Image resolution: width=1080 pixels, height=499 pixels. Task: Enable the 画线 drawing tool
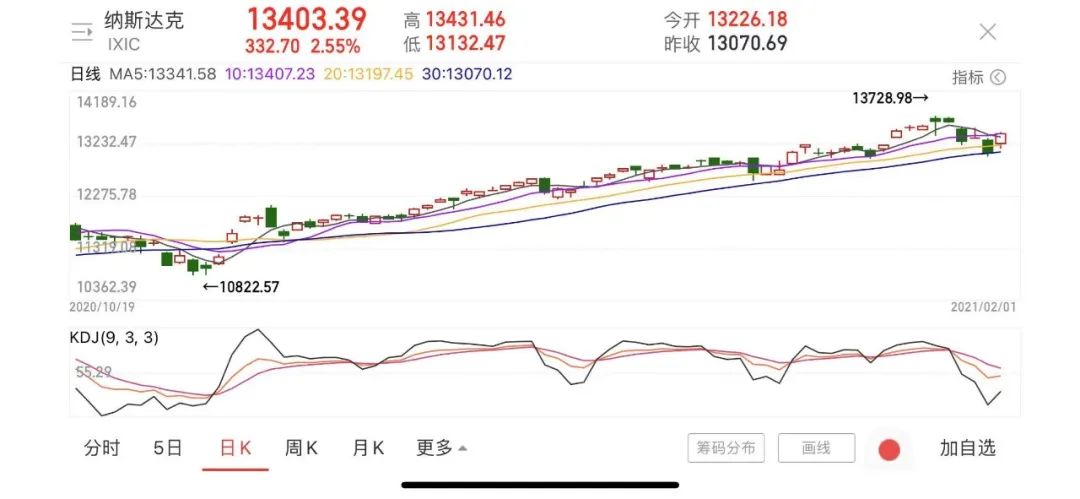[816, 449]
